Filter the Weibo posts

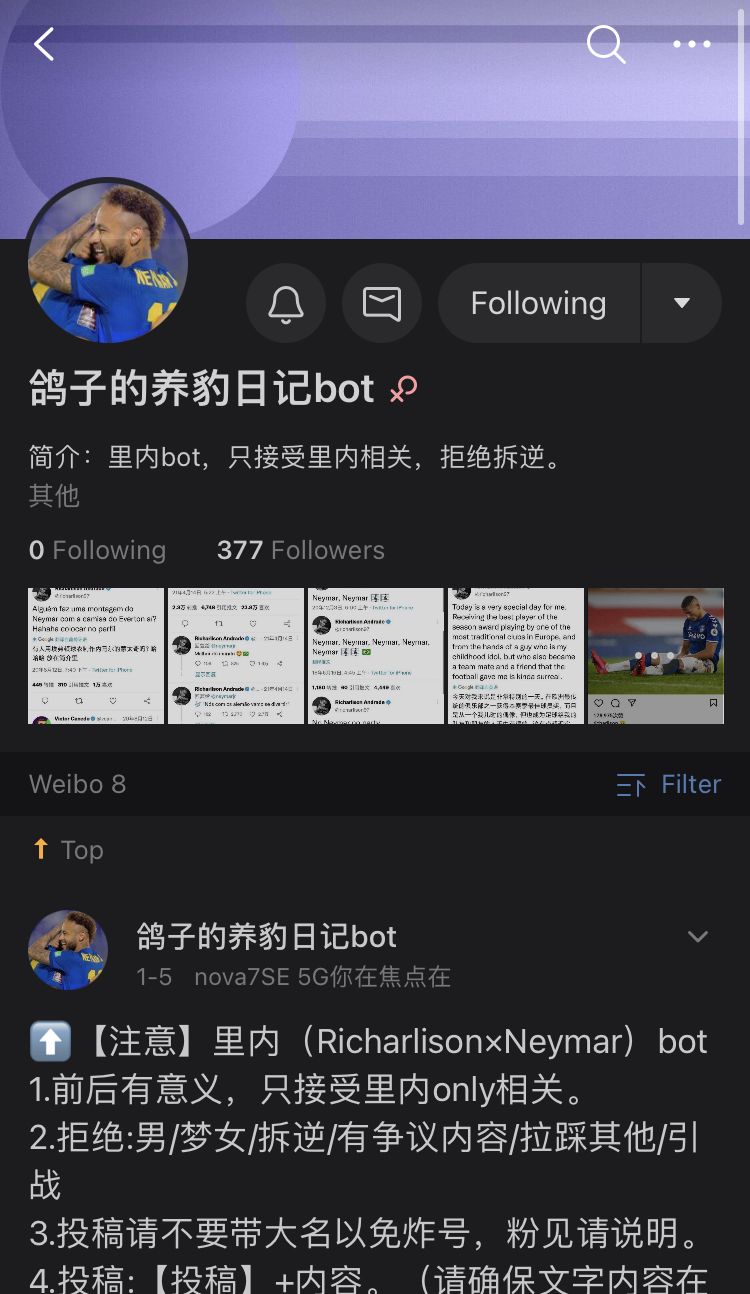click(x=668, y=785)
